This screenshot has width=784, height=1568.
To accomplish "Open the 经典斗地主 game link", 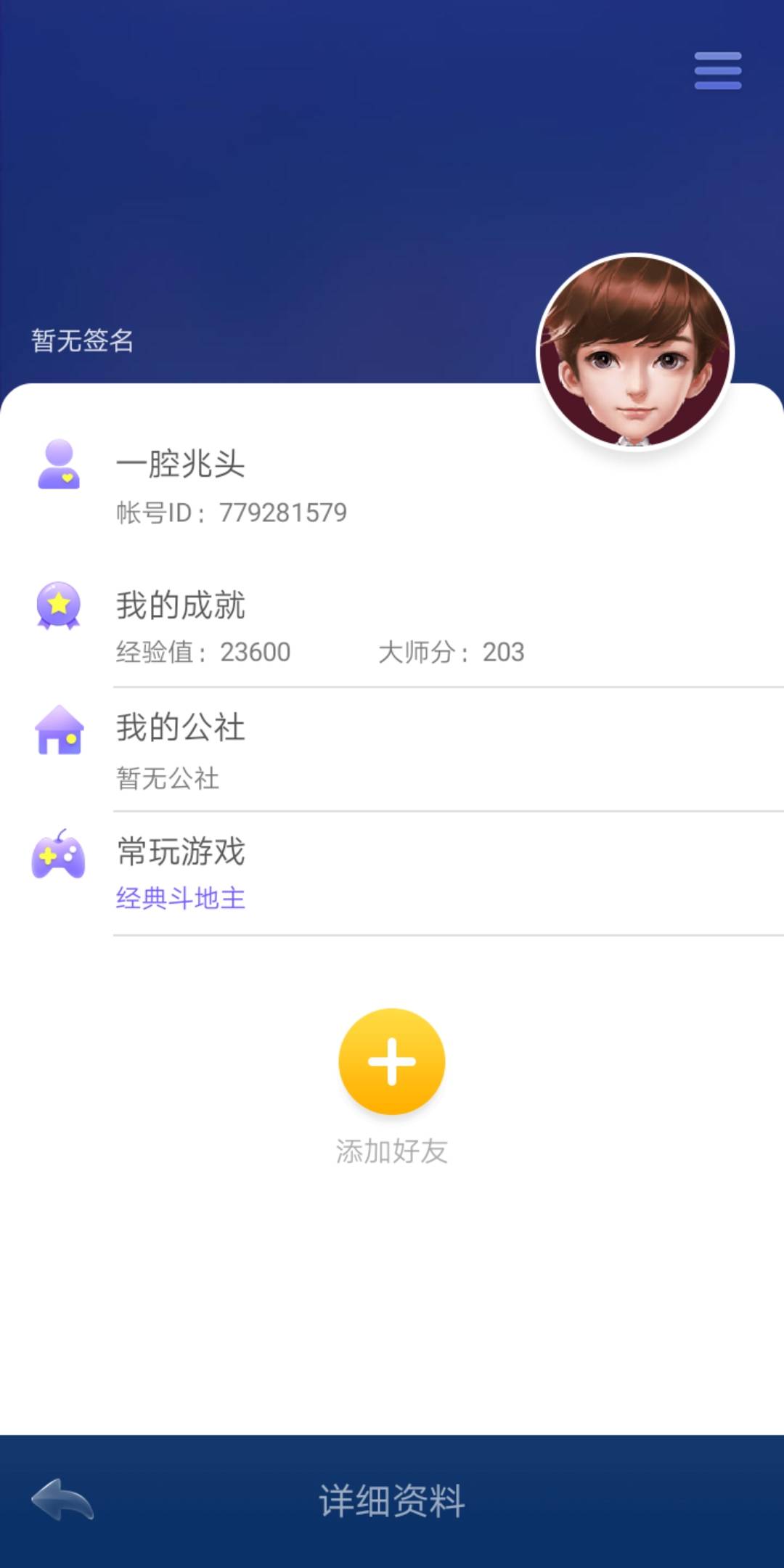I will coord(179,899).
